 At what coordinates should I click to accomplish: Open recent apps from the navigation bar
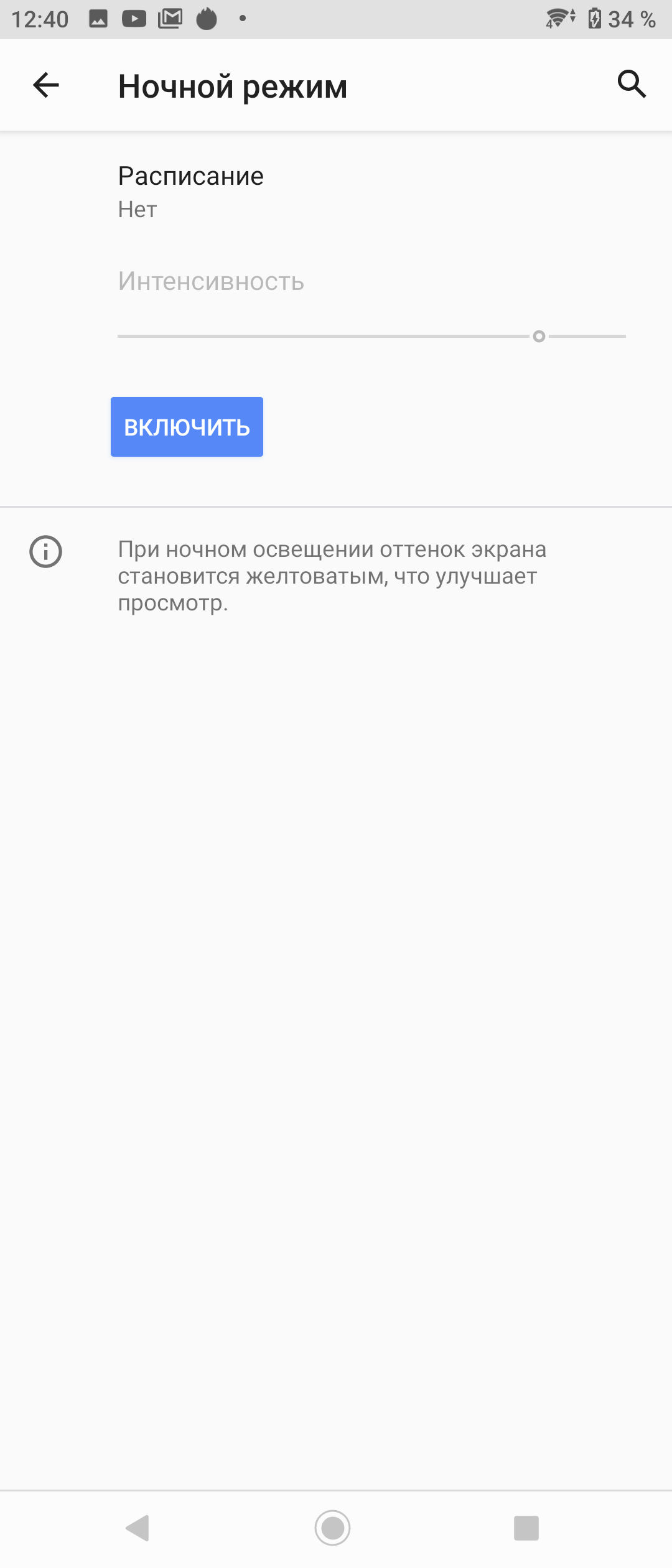526,1528
